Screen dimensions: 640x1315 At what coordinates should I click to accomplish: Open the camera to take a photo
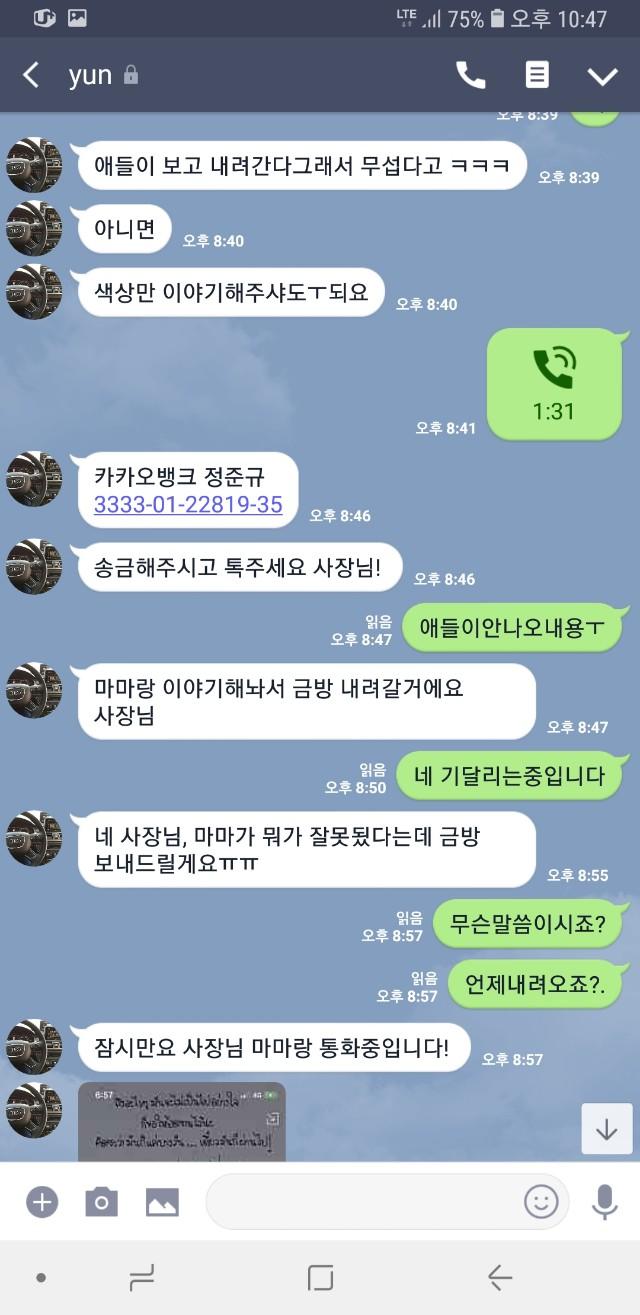[101, 1201]
